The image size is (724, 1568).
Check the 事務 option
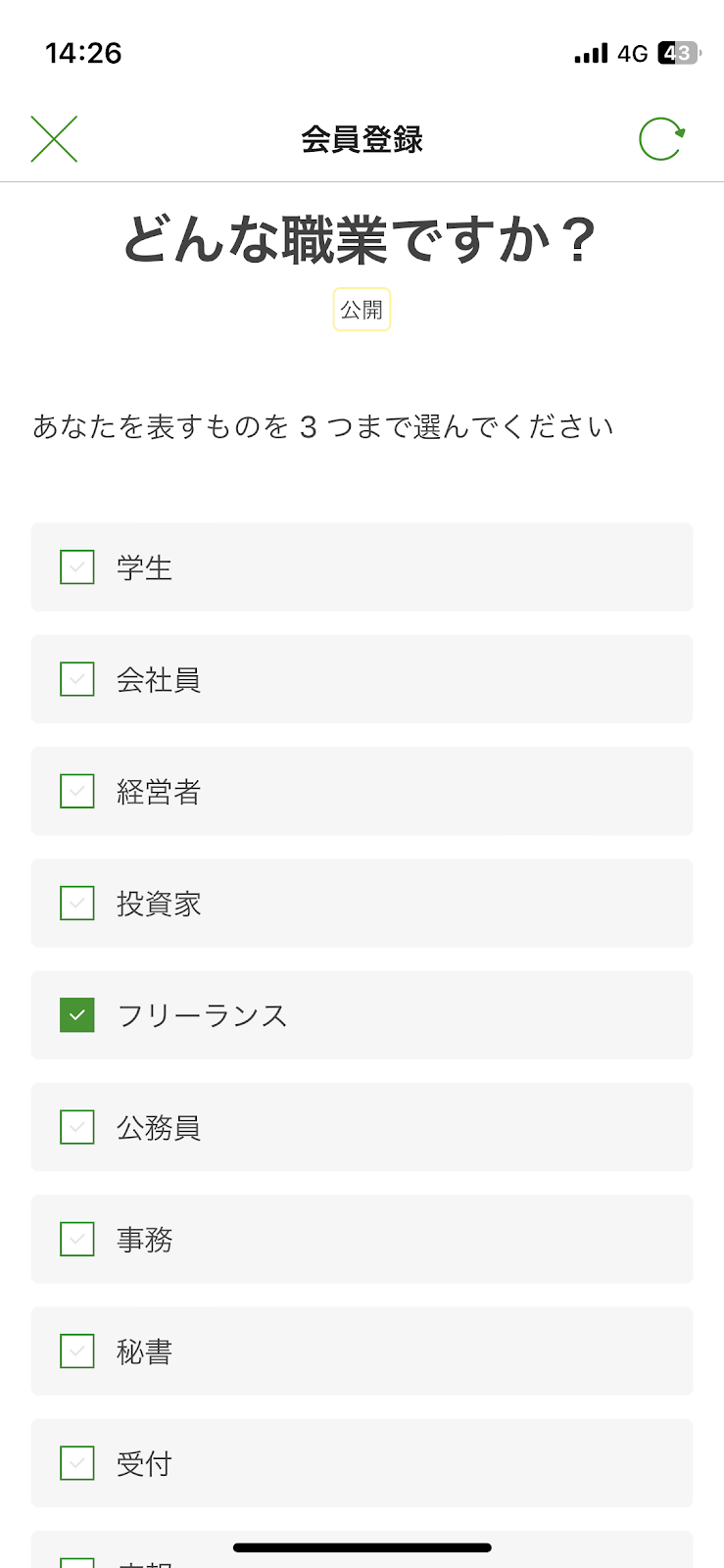point(77,1239)
